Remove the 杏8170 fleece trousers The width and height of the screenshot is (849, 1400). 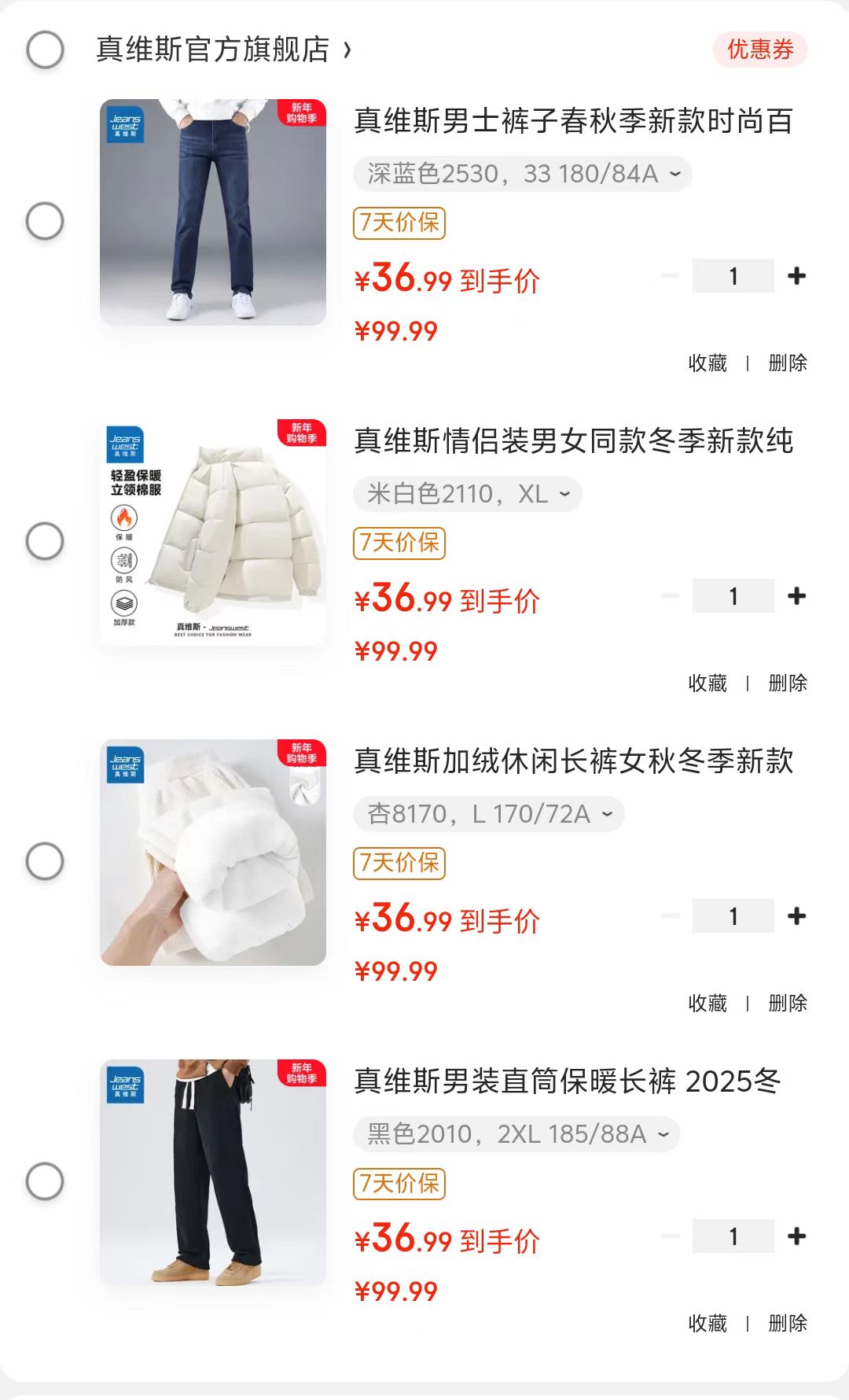(x=787, y=1003)
